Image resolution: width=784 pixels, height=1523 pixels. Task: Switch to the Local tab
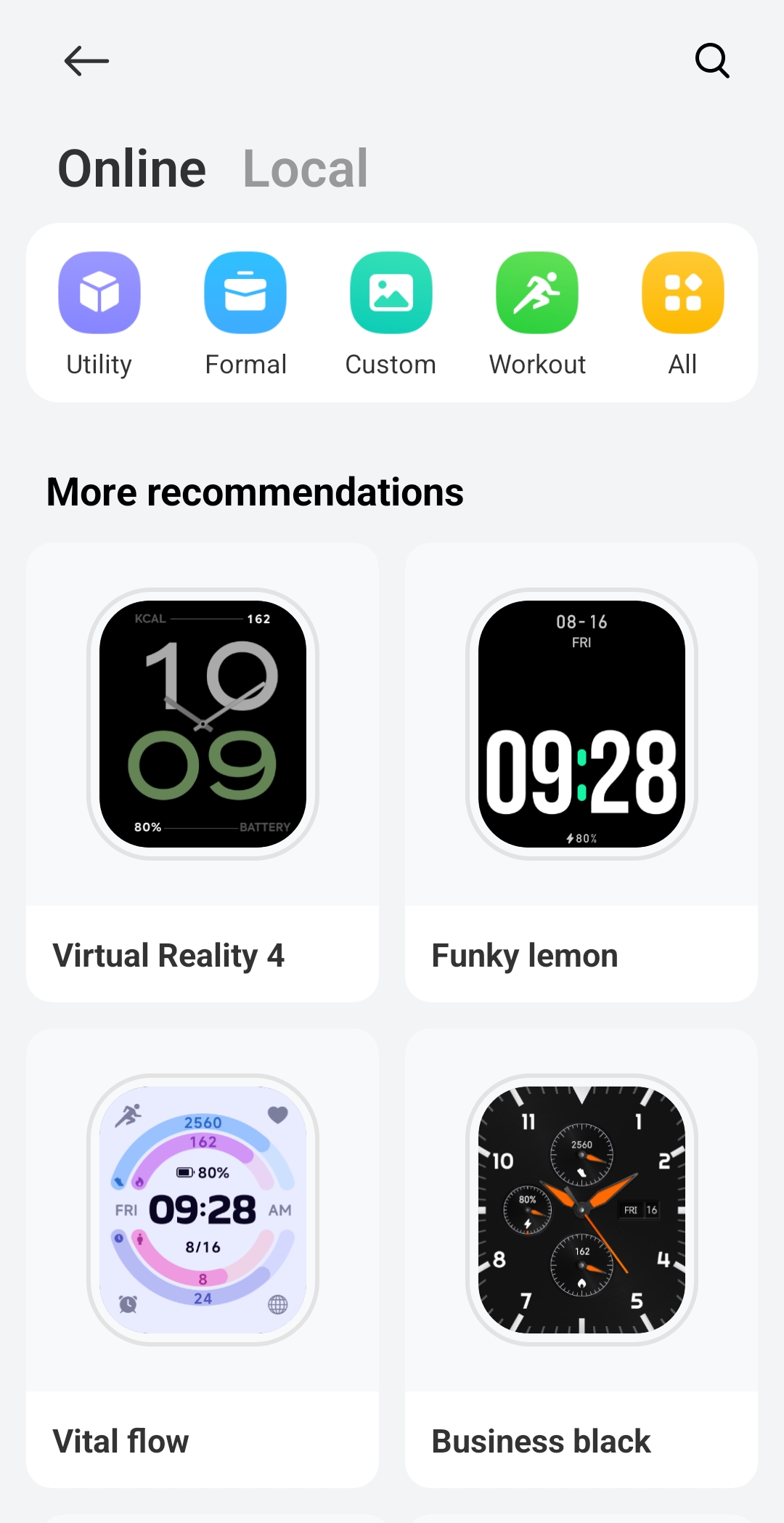pos(305,168)
